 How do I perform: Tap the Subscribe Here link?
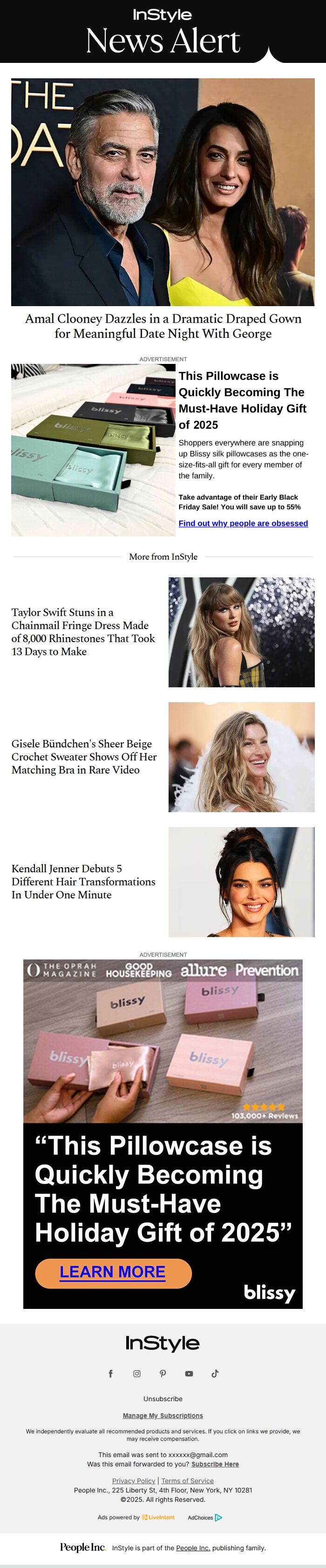click(215, 1464)
